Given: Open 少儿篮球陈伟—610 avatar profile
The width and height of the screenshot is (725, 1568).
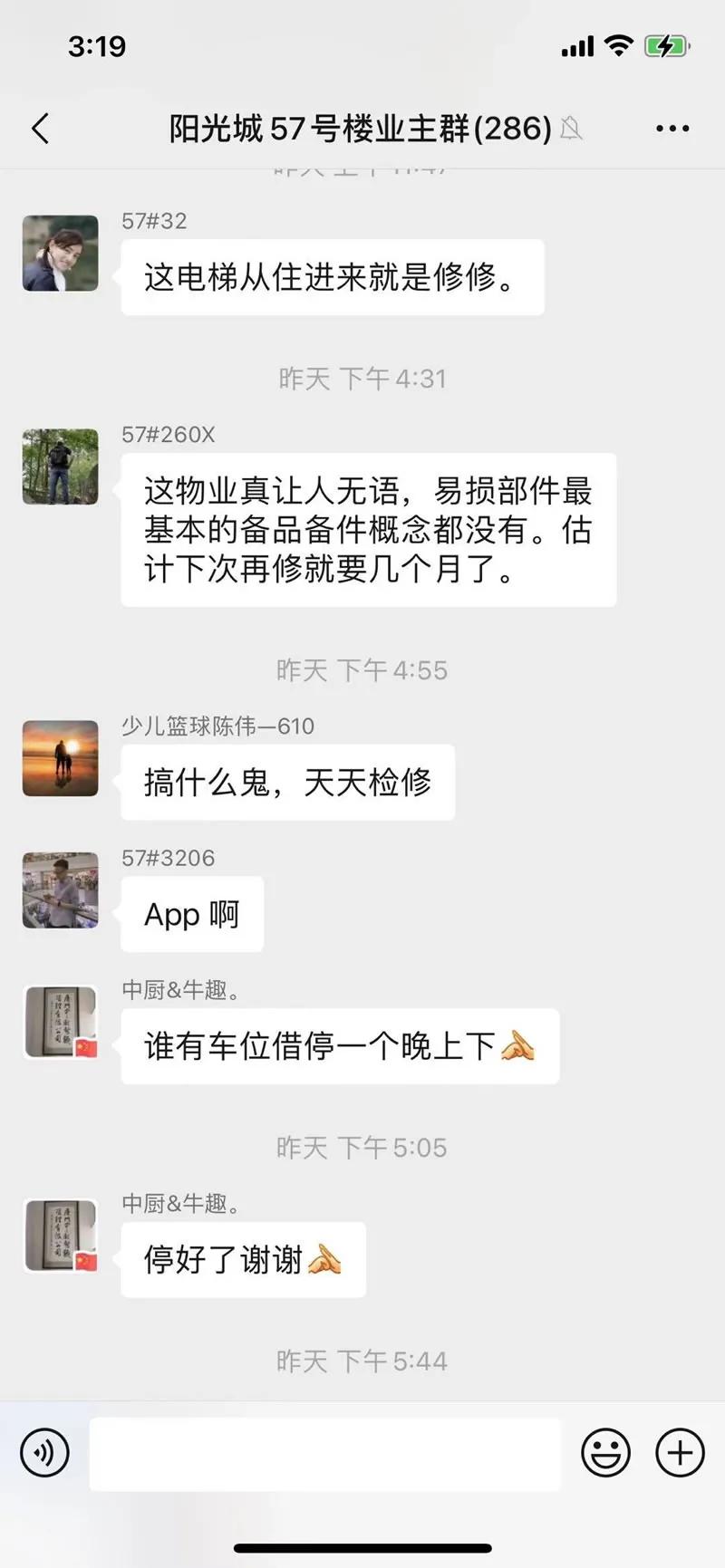Looking at the screenshot, I should pos(60,758).
